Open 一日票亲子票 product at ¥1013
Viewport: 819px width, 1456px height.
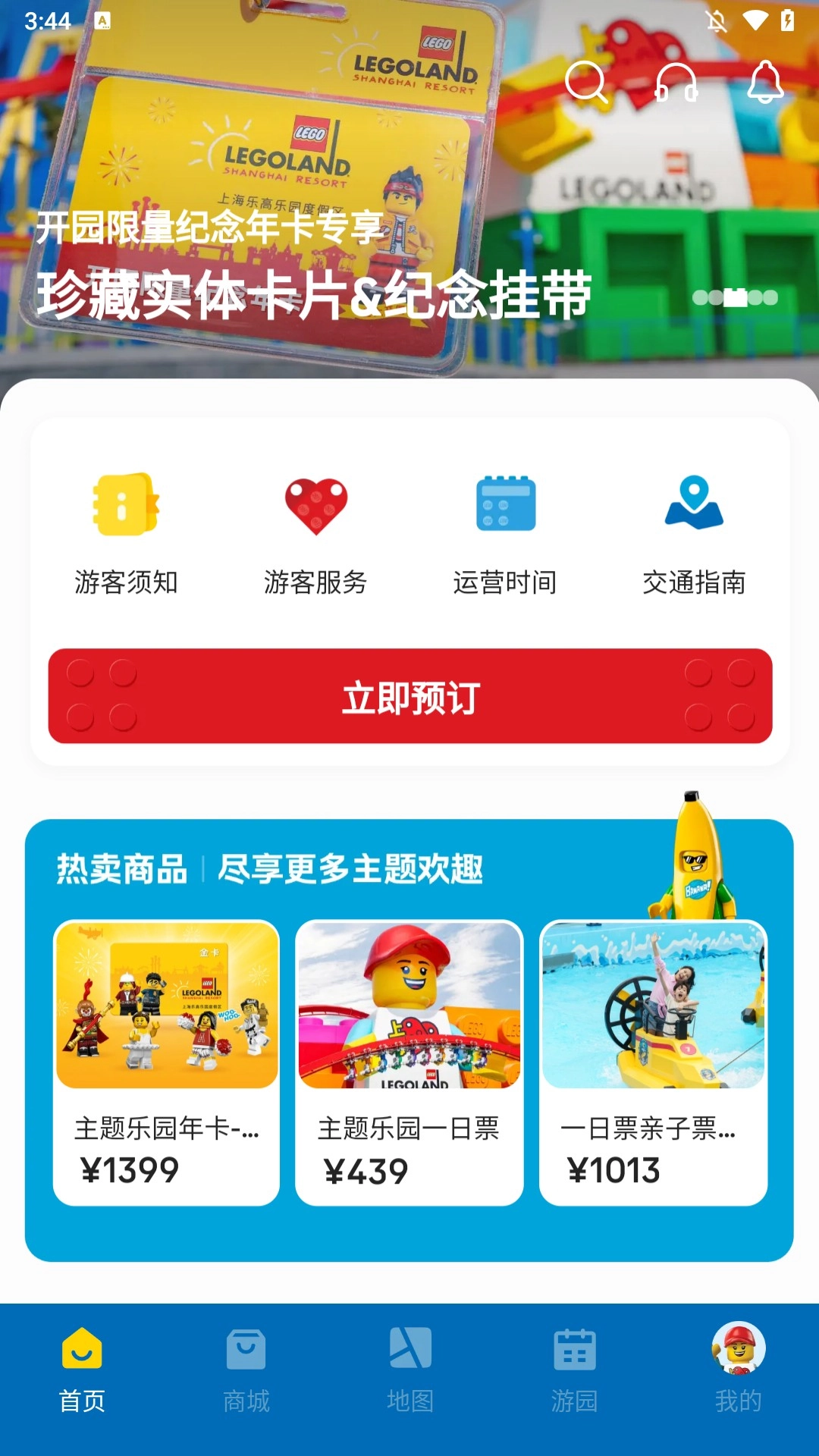click(653, 1062)
